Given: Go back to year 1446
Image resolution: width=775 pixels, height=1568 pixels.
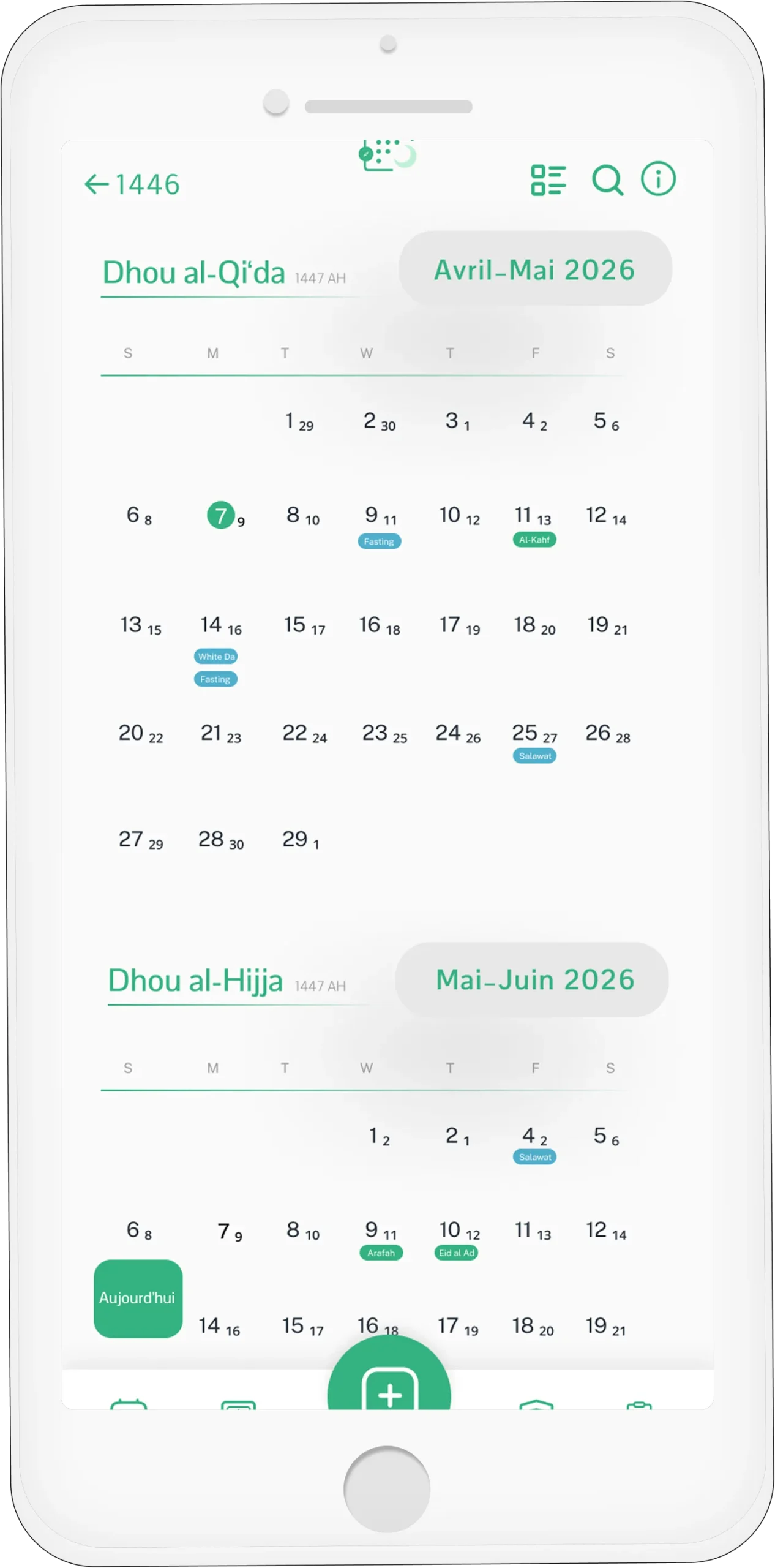Looking at the screenshot, I should 132,183.
